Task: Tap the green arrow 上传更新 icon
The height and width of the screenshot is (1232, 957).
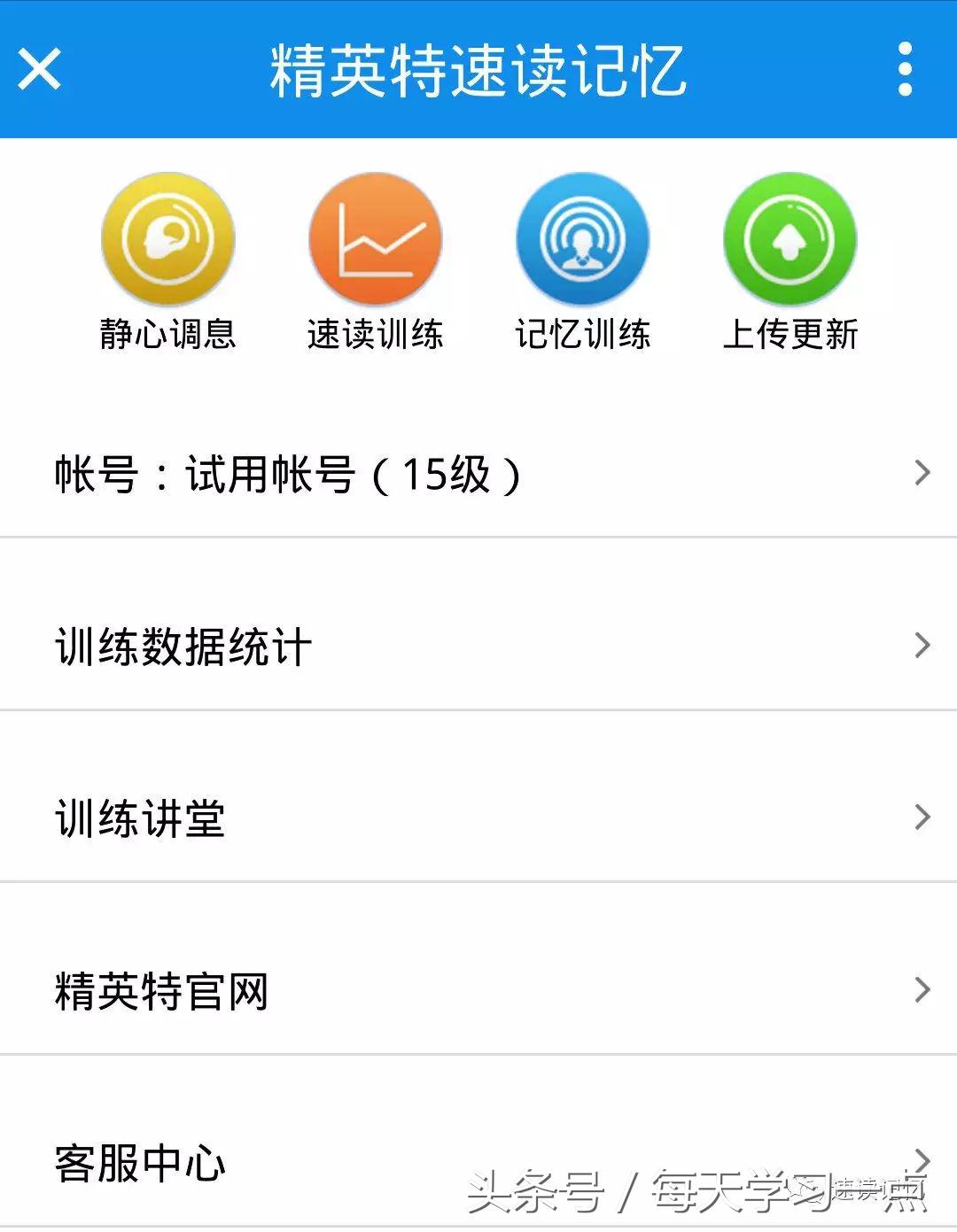Action: pyautogui.click(x=789, y=239)
